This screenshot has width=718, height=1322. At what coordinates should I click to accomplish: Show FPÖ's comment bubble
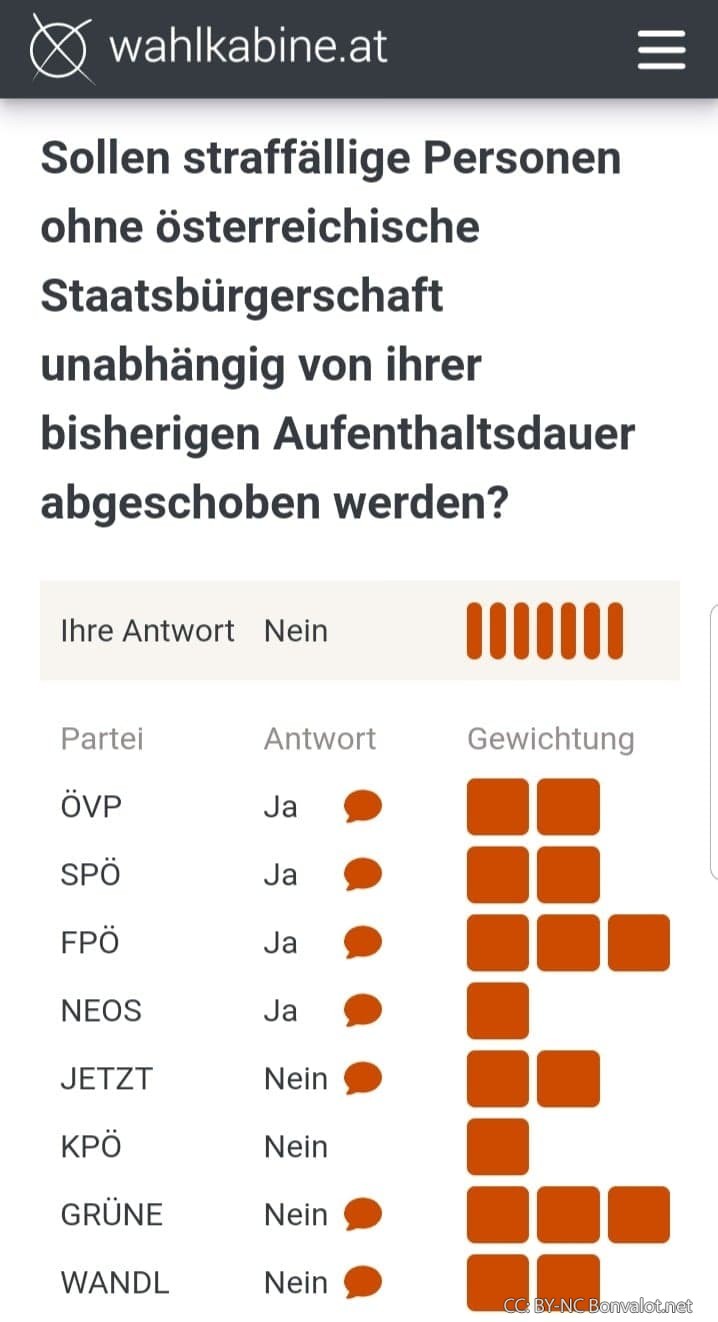click(363, 942)
